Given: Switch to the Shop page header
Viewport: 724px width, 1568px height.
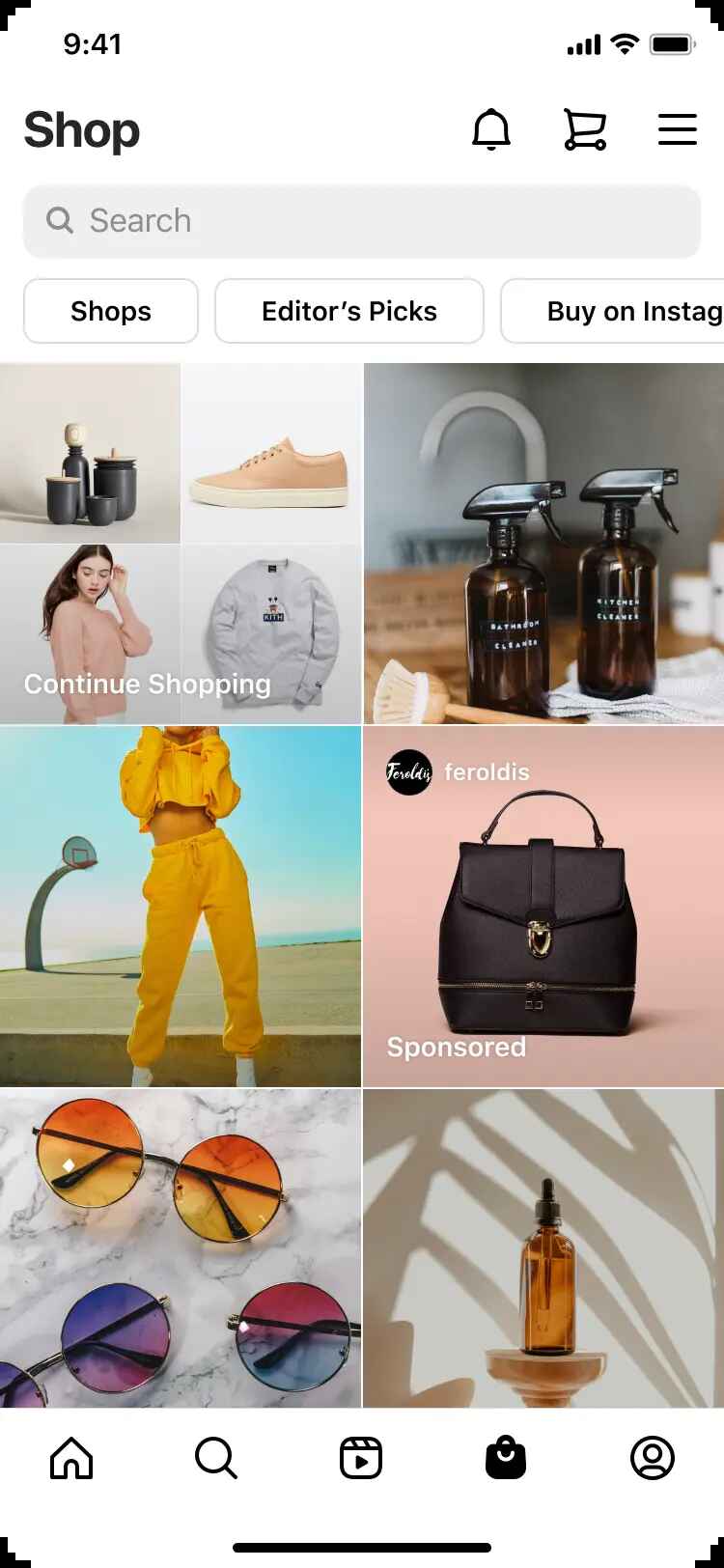Looking at the screenshot, I should point(81,130).
